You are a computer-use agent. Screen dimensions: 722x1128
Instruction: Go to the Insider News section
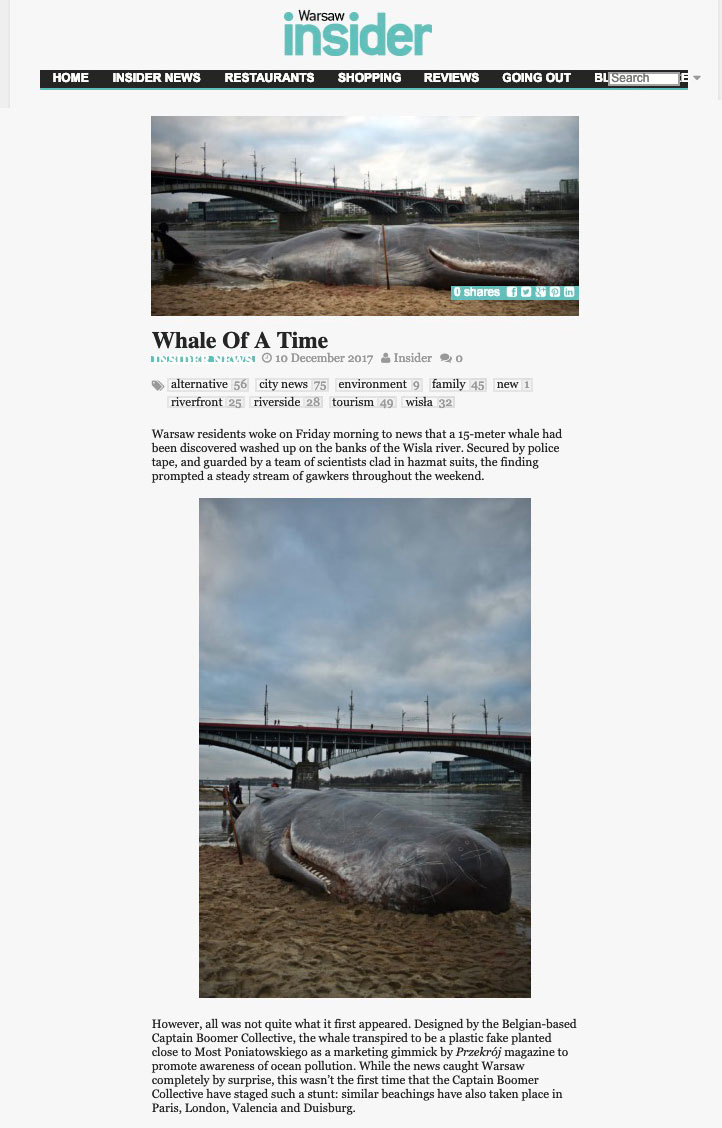[x=156, y=78]
